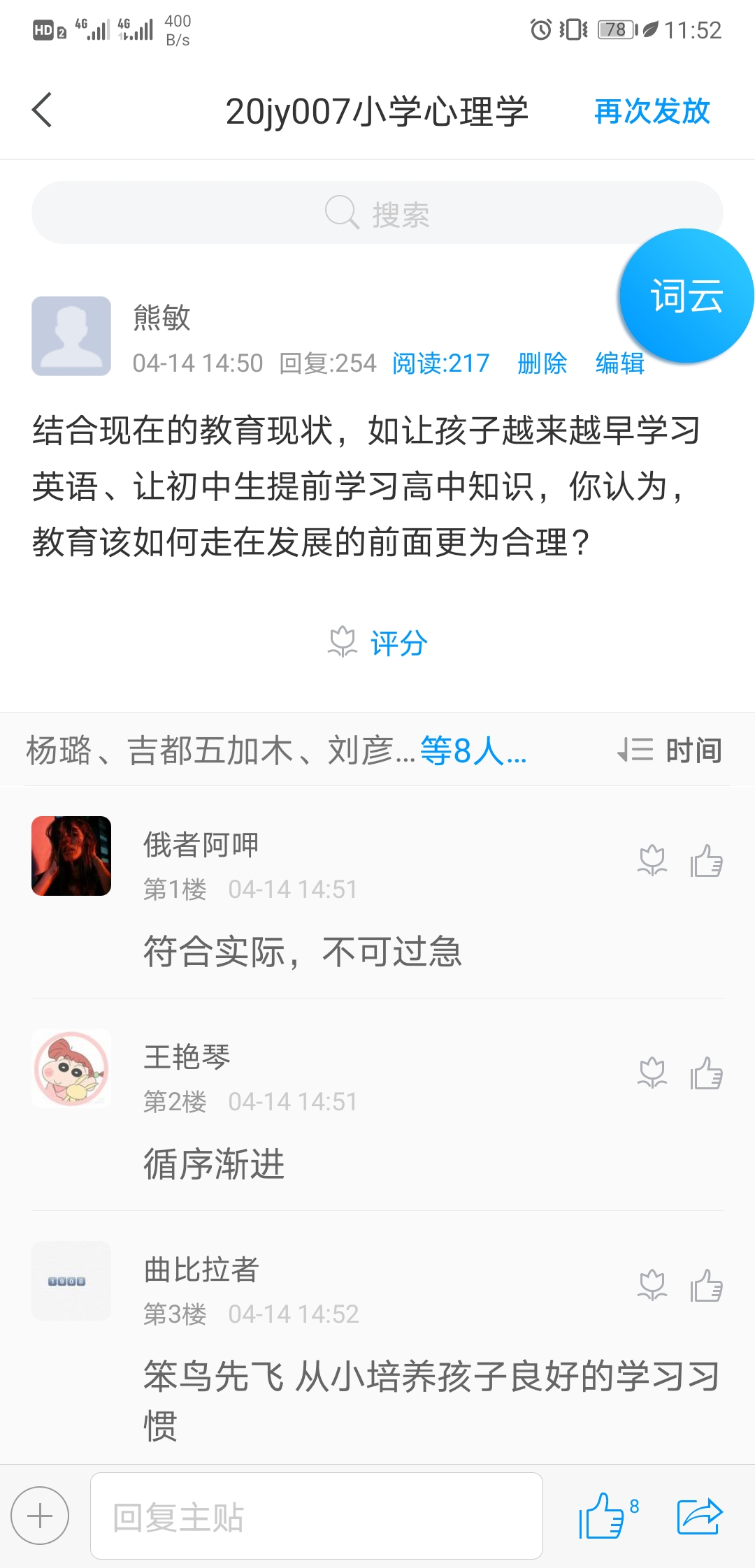View the 阅读:217 readers list
This screenshot has height=1568, width=755.
click(x=440, y=363)
